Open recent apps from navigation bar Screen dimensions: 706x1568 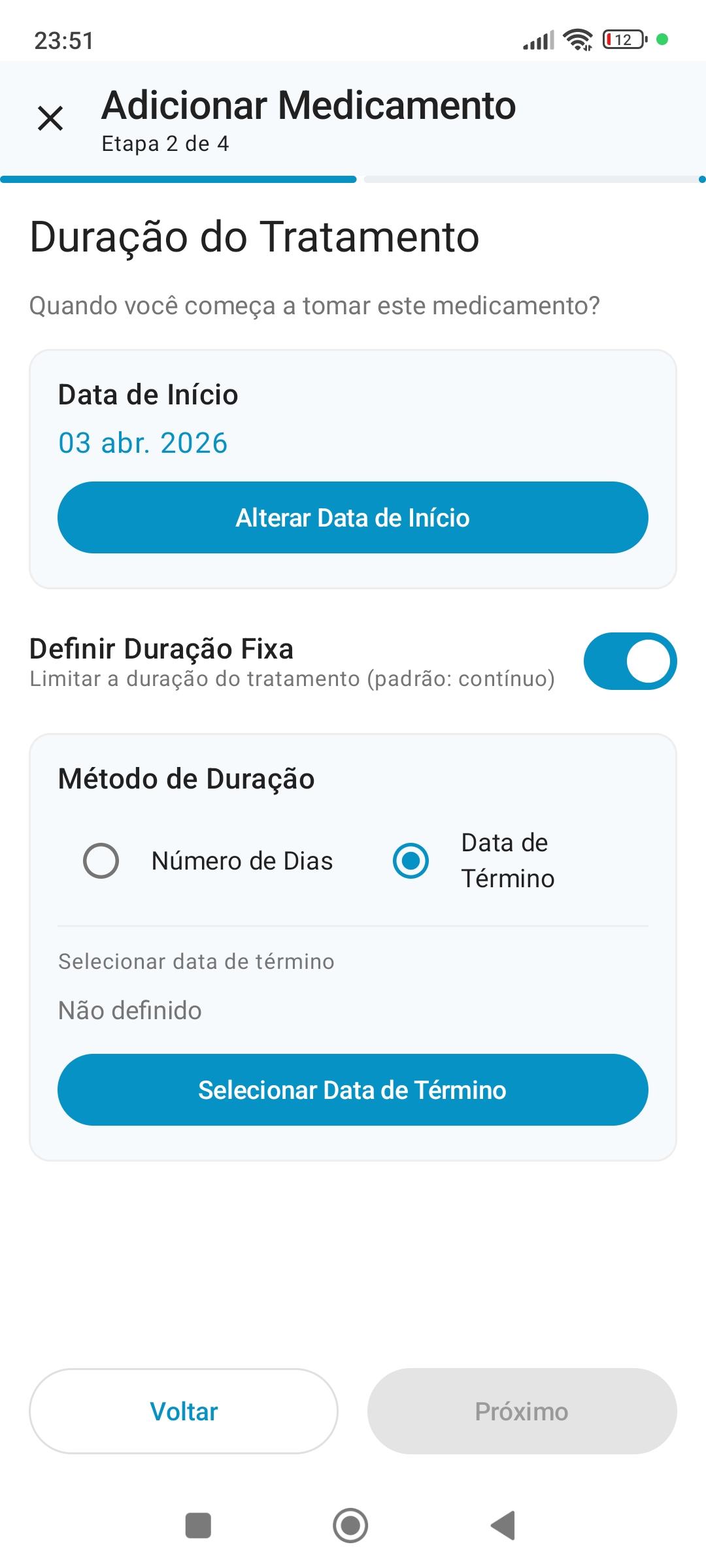pyautogui.click(x=198, y=1526)
